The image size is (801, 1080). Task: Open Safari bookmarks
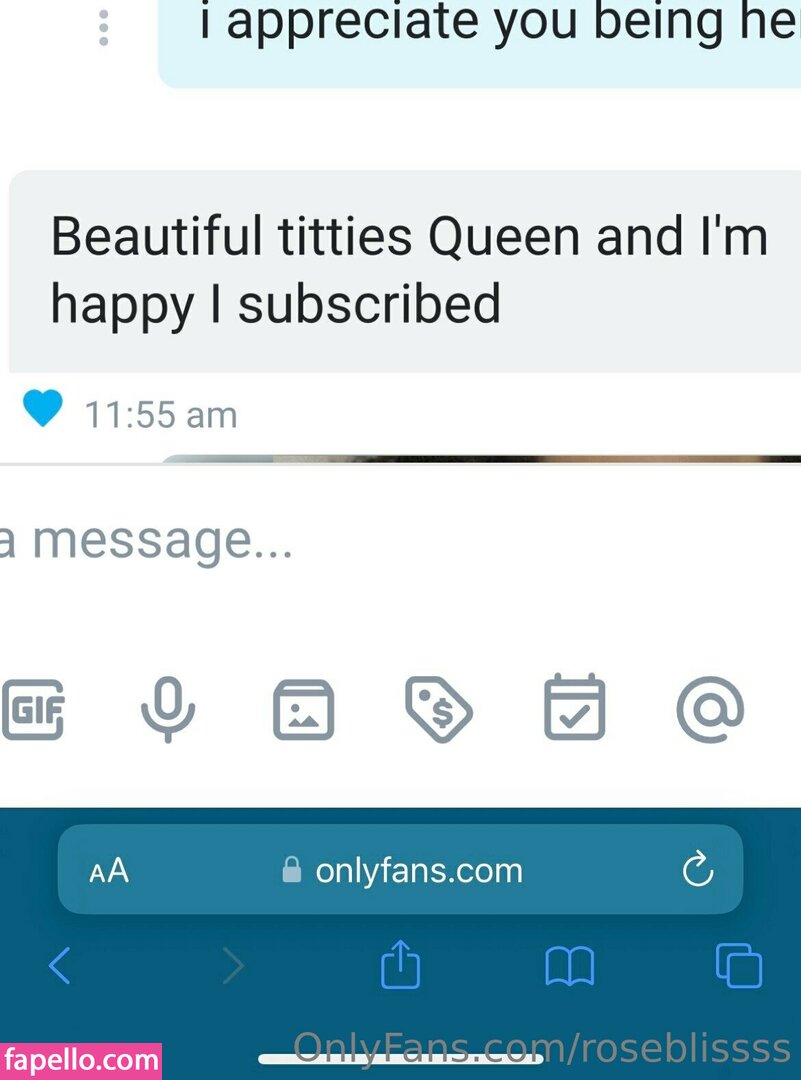pyautogui.click(x=570, y=966)
